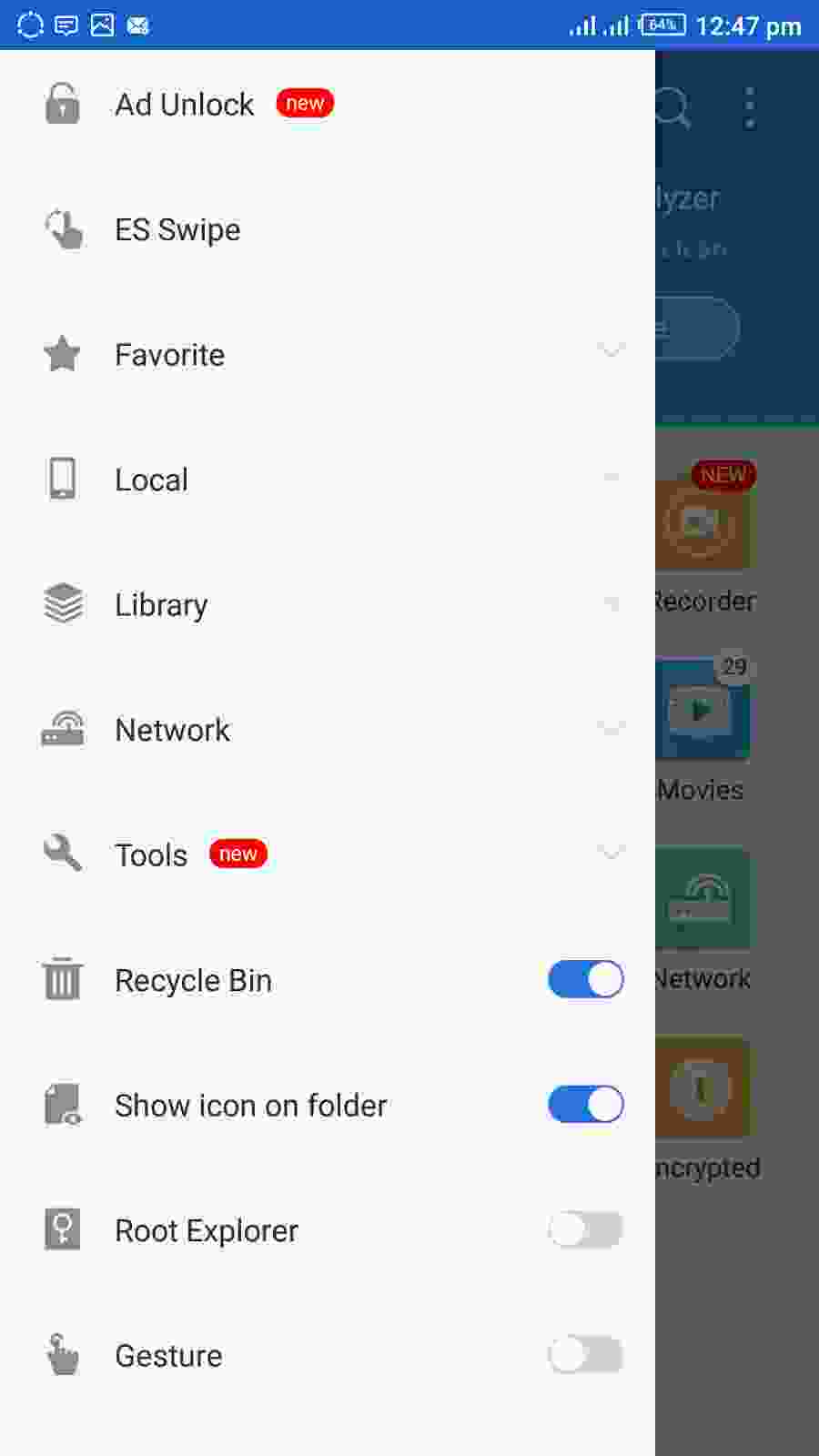Enable Root Explorer
This screenshot has width=819, height=1456.
click(585, 1230)
